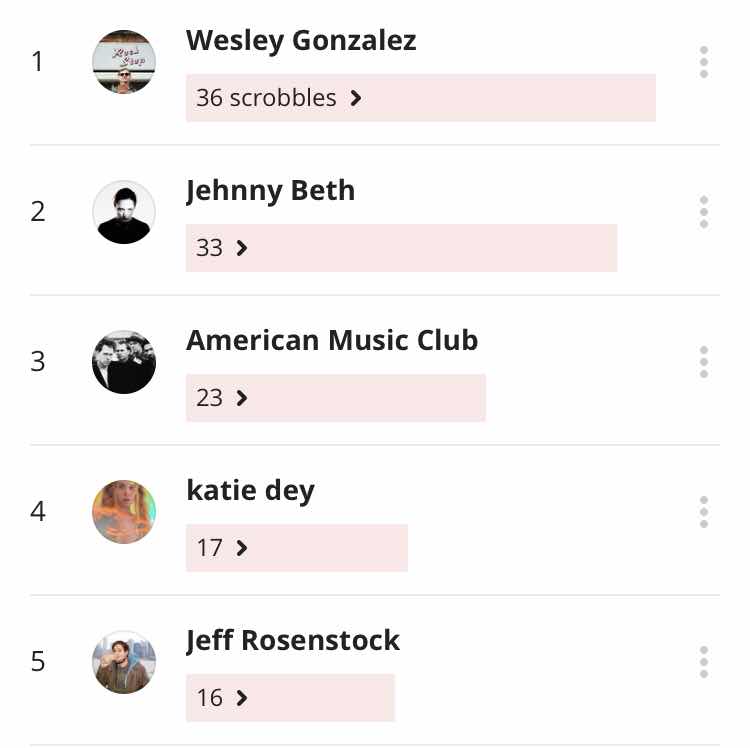The width and height of the screenshot is (750, 748).
Task: Tap American Music Club's avatar picture
Action: coord(124,362)
